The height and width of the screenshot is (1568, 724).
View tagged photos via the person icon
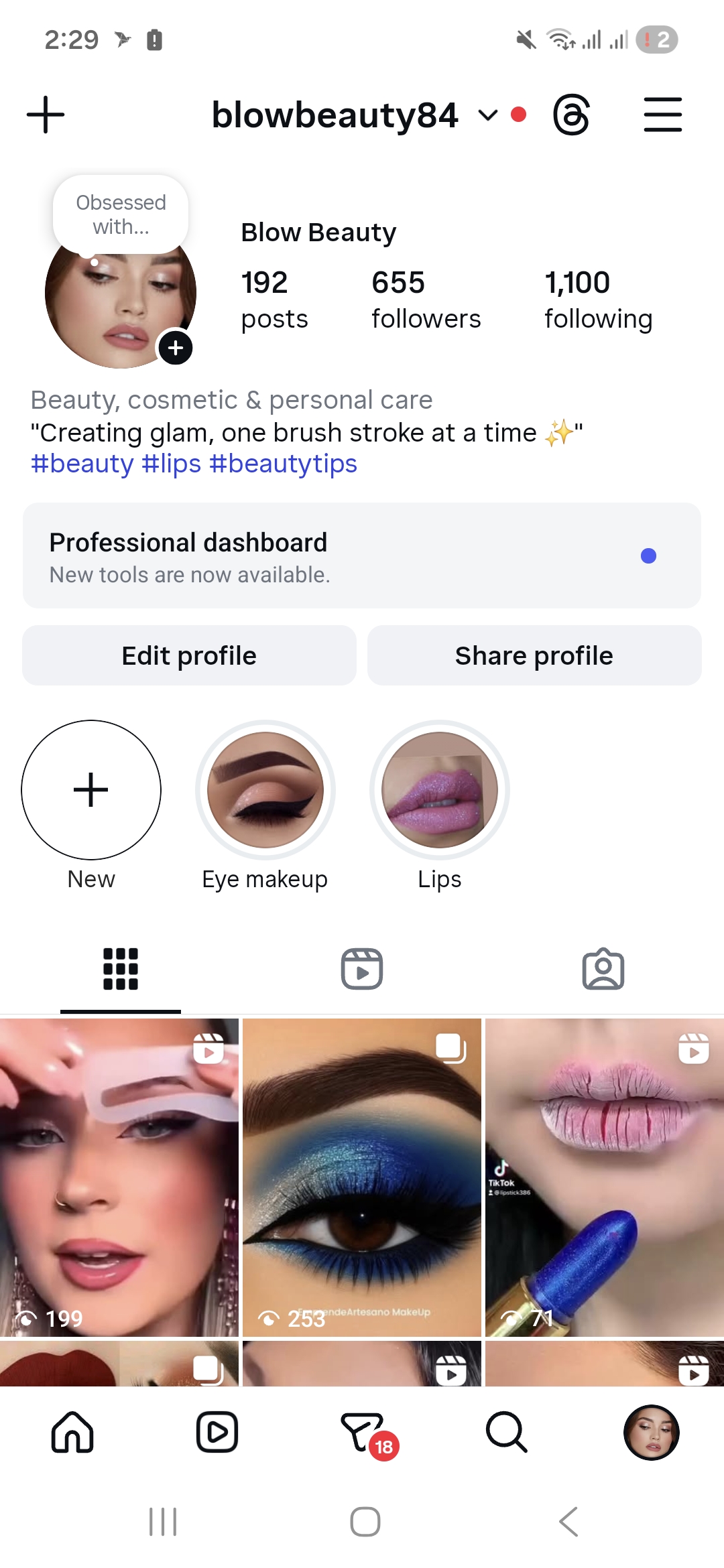click(603, 968)
